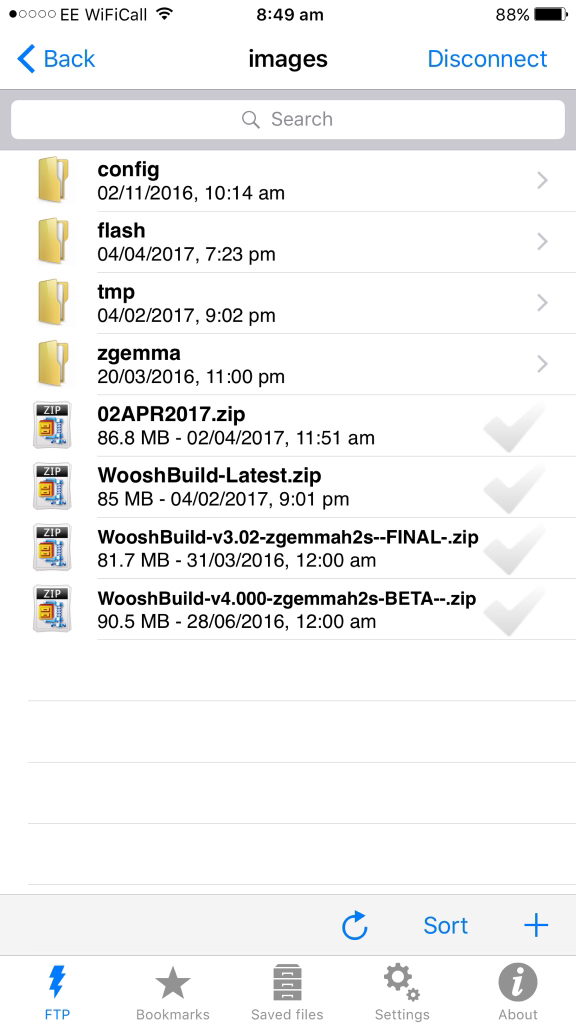Tap the Search field
Screen dimensions: 576x1024
click(x=288, y=120)
